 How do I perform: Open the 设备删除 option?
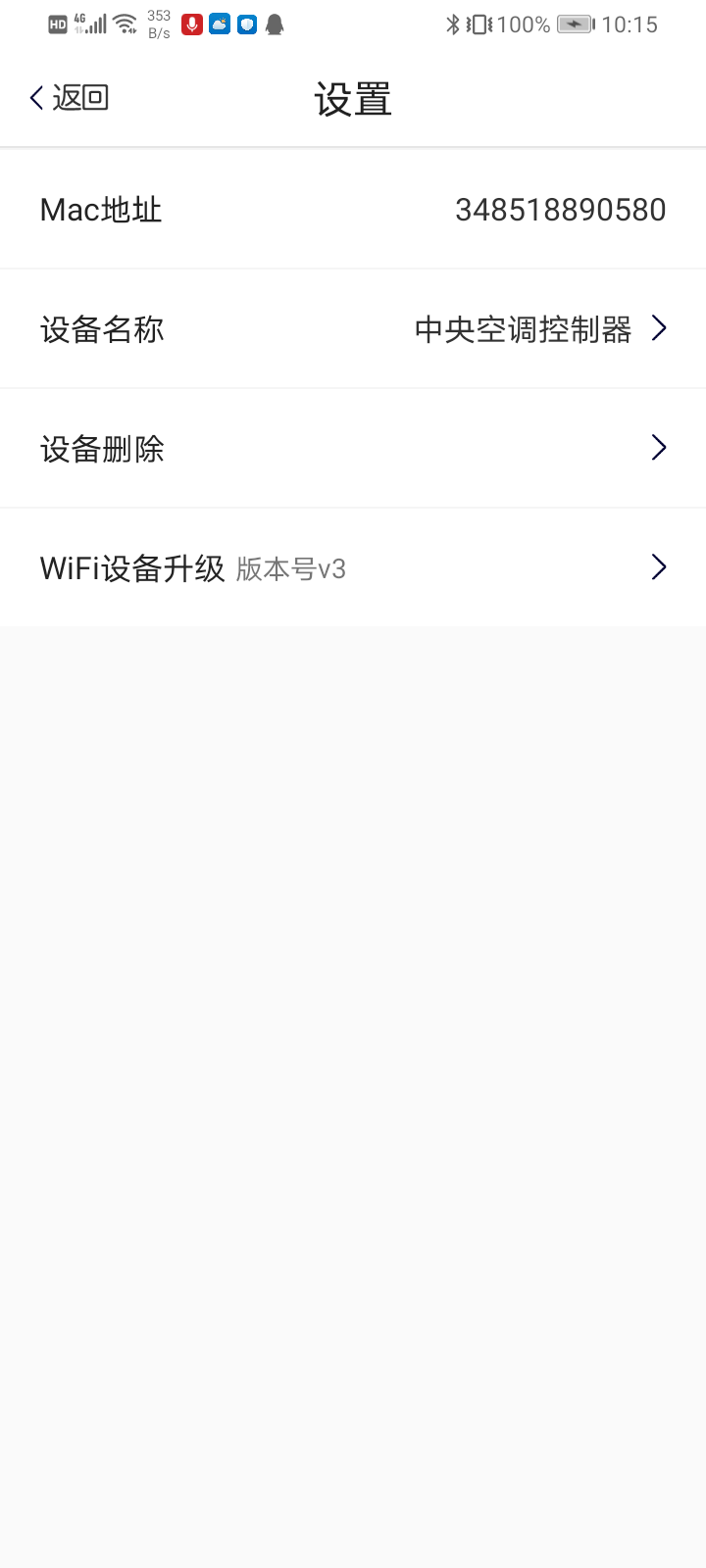pos(353,449)
